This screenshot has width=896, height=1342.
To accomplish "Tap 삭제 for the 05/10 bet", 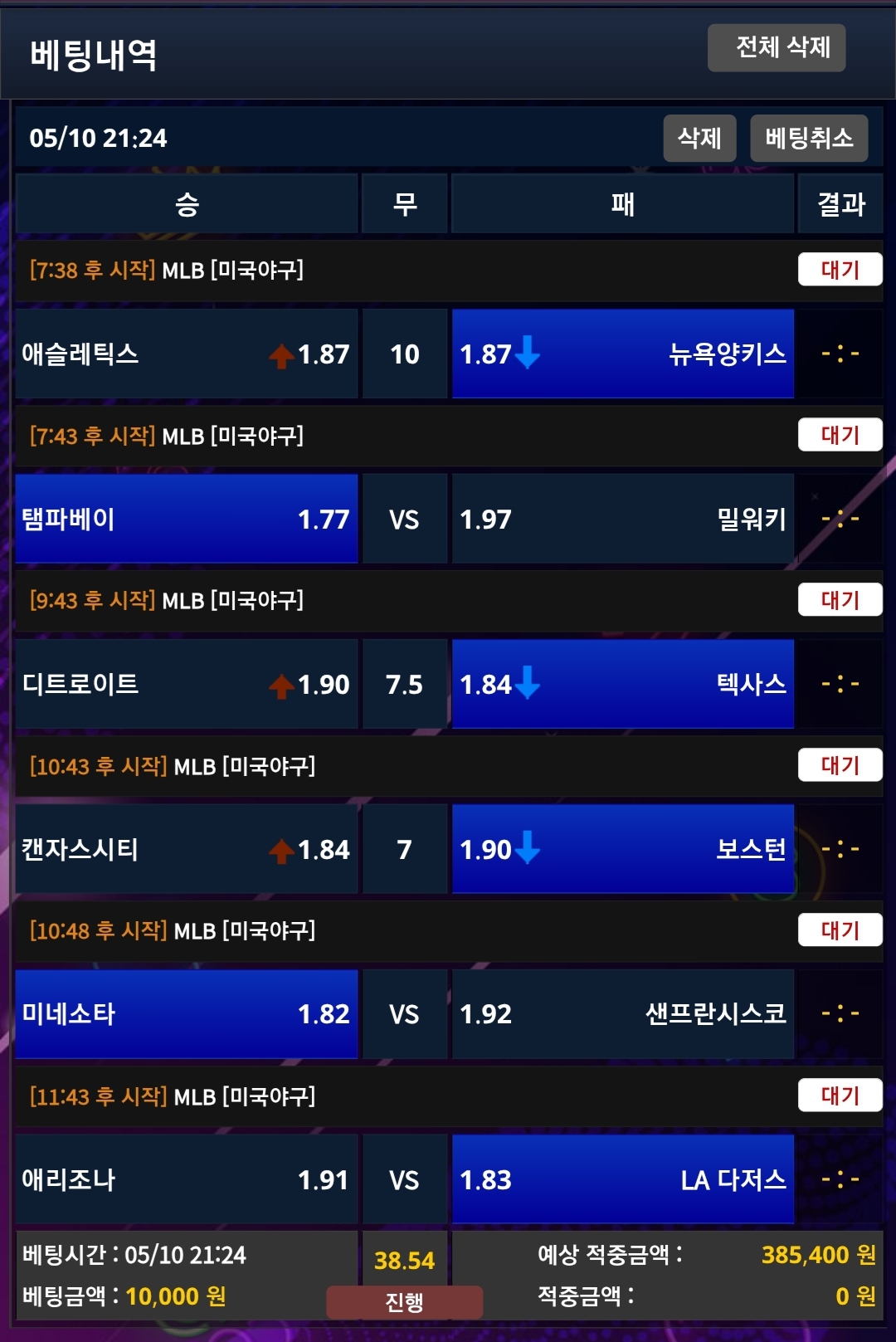I will click(699, 138).
